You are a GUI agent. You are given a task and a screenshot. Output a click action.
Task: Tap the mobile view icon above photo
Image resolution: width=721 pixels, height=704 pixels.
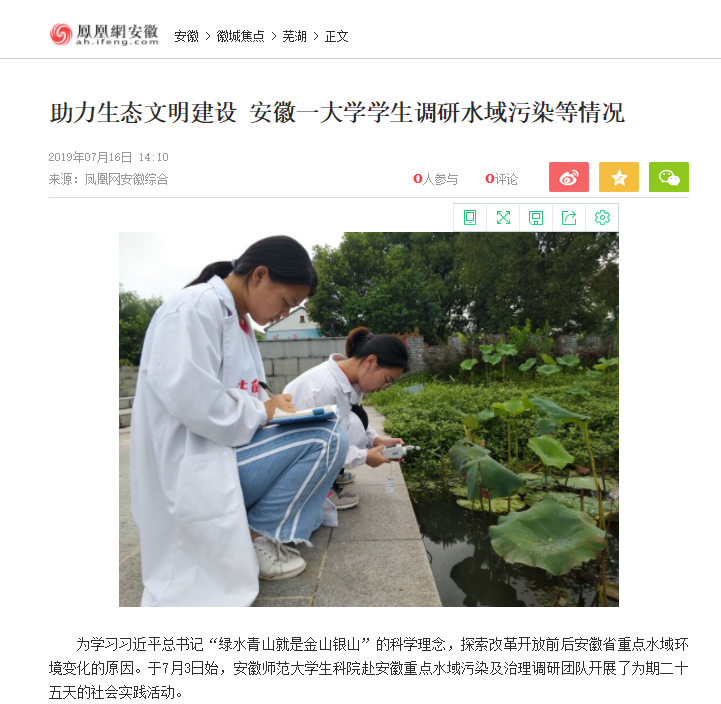470,217
